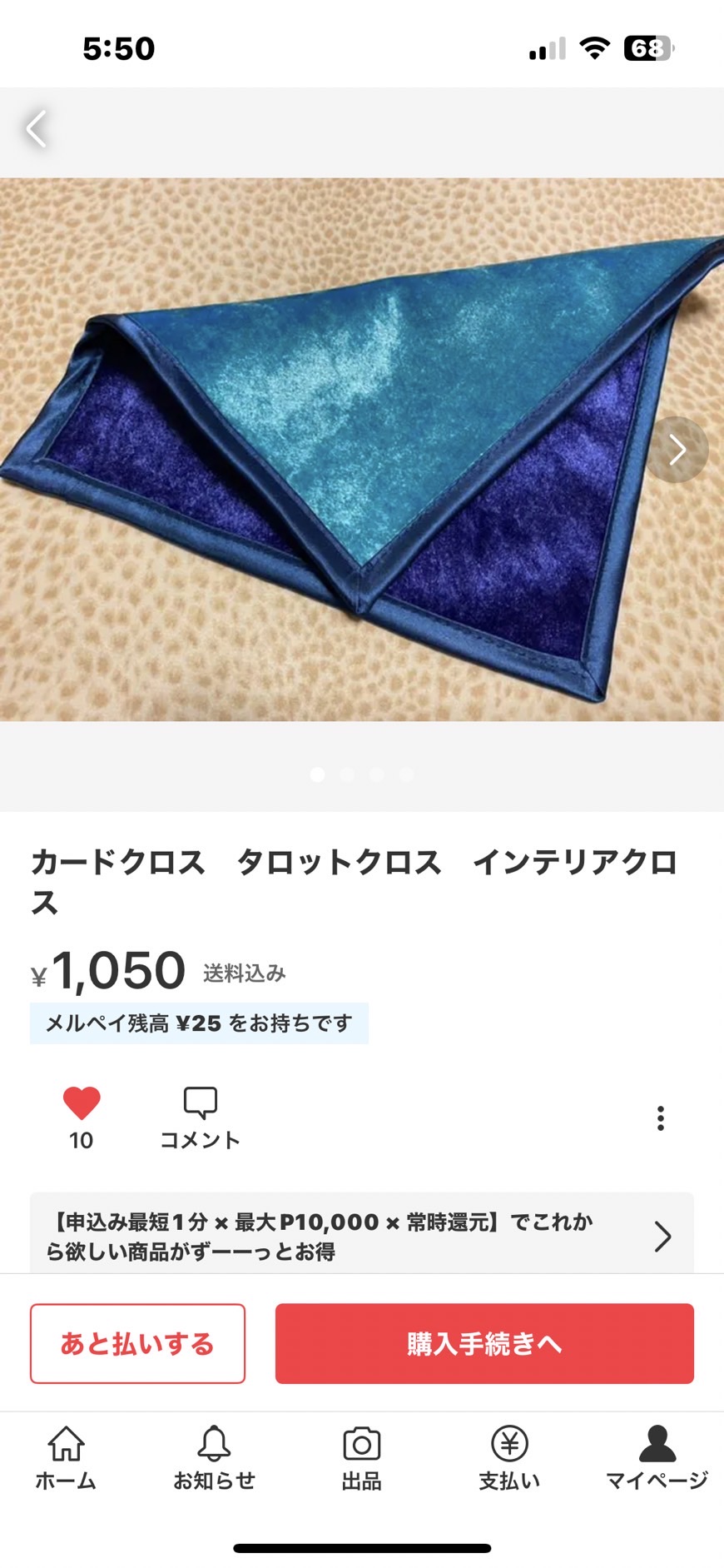
Task: Open the blue tarot cloth product photo
Action: pos(362,450)
